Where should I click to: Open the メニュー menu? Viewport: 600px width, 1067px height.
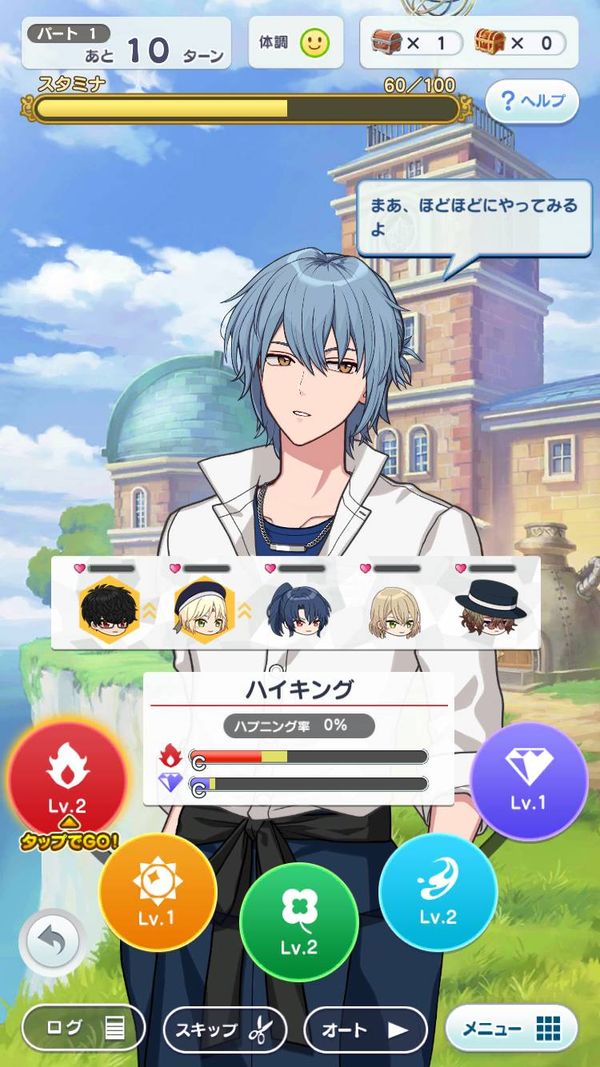pos(512,1028)
